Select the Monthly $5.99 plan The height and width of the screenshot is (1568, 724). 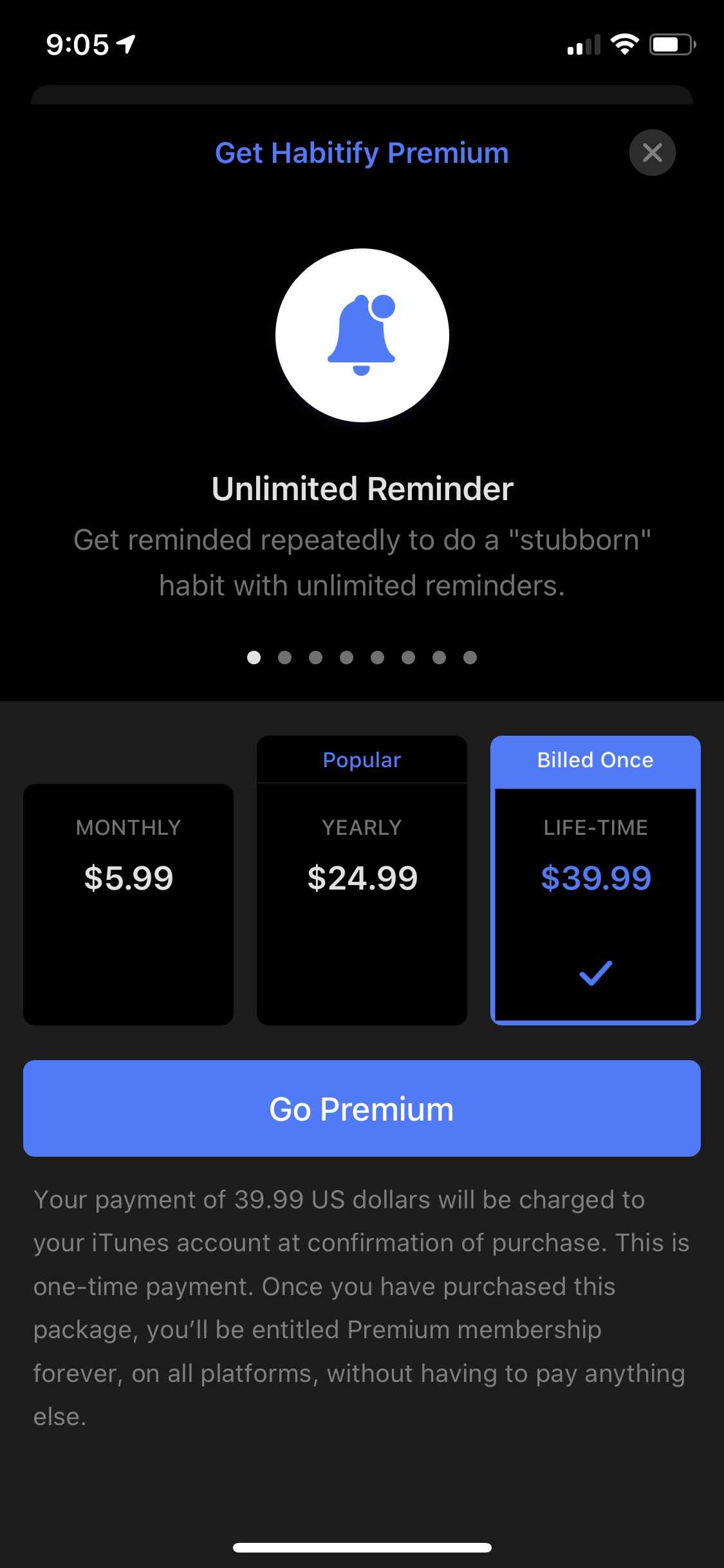click(x=128, y=903)
